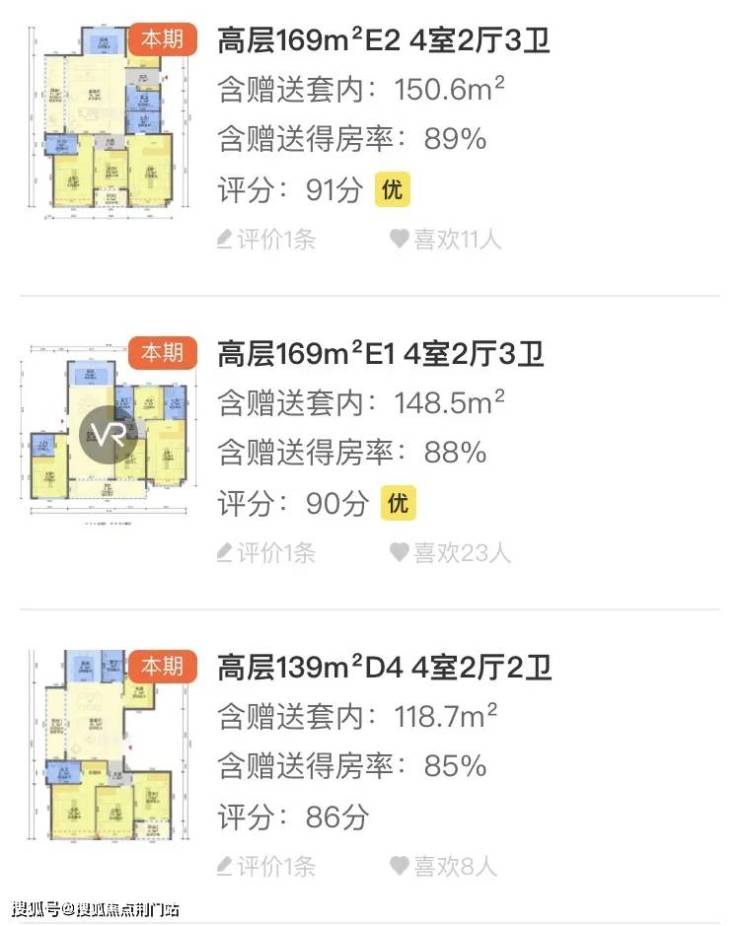740x926 pixels.
Task: Open the 高层169m² E1 floor plan listing
Action: click(380, 354)
